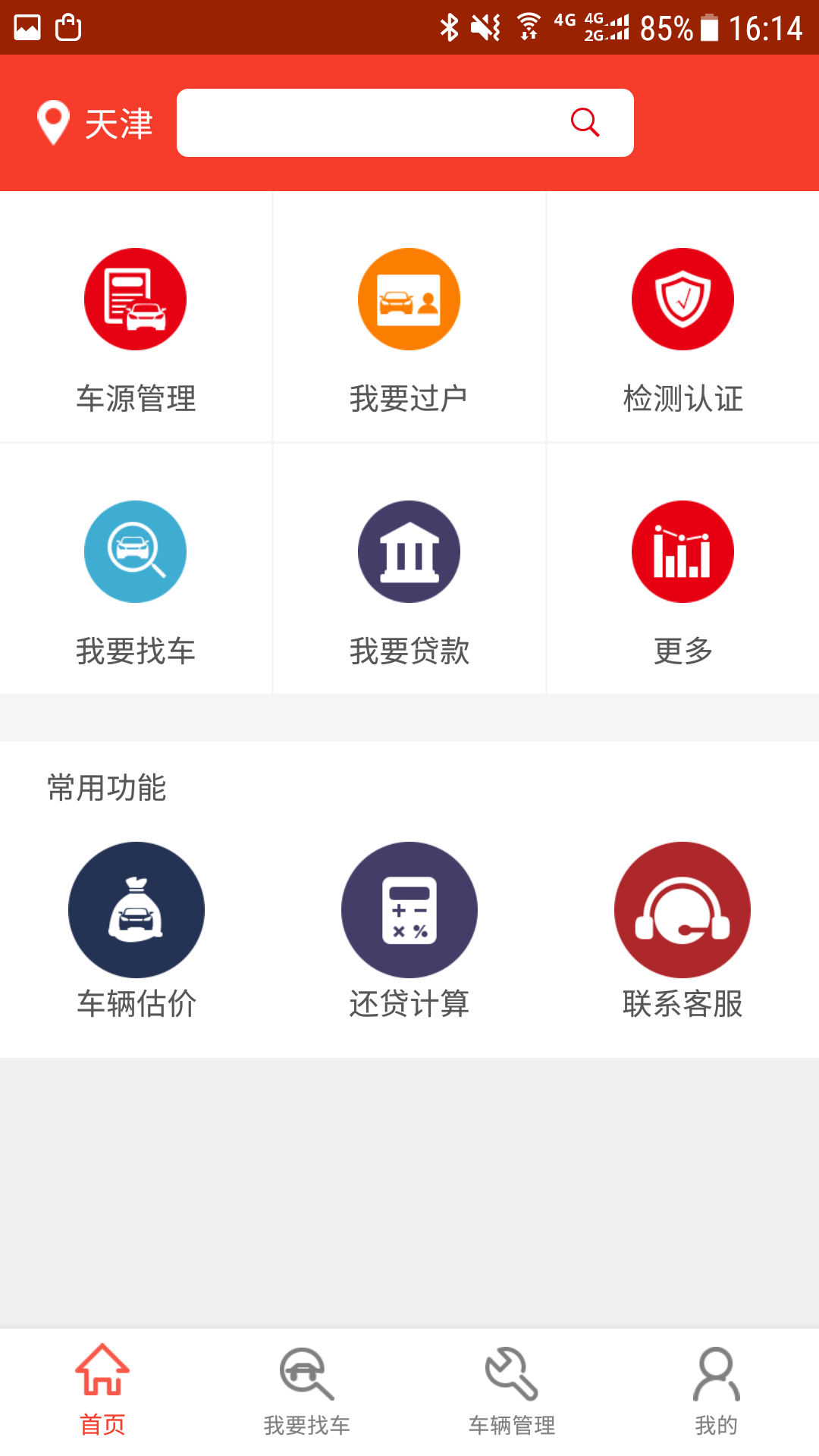
Task: Open the 我要贷款 loan application feature
Action: (x=409, y=571)
